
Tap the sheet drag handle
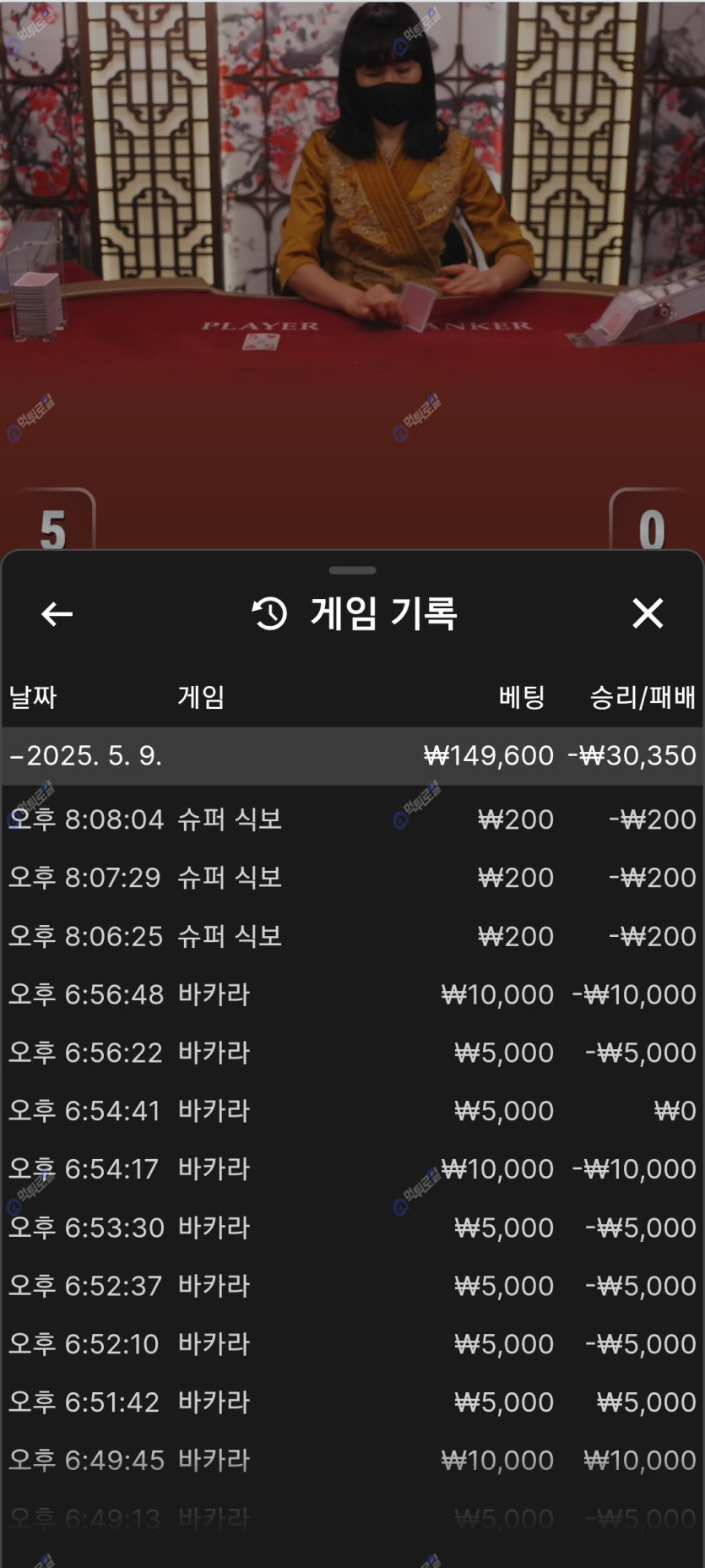352,570
